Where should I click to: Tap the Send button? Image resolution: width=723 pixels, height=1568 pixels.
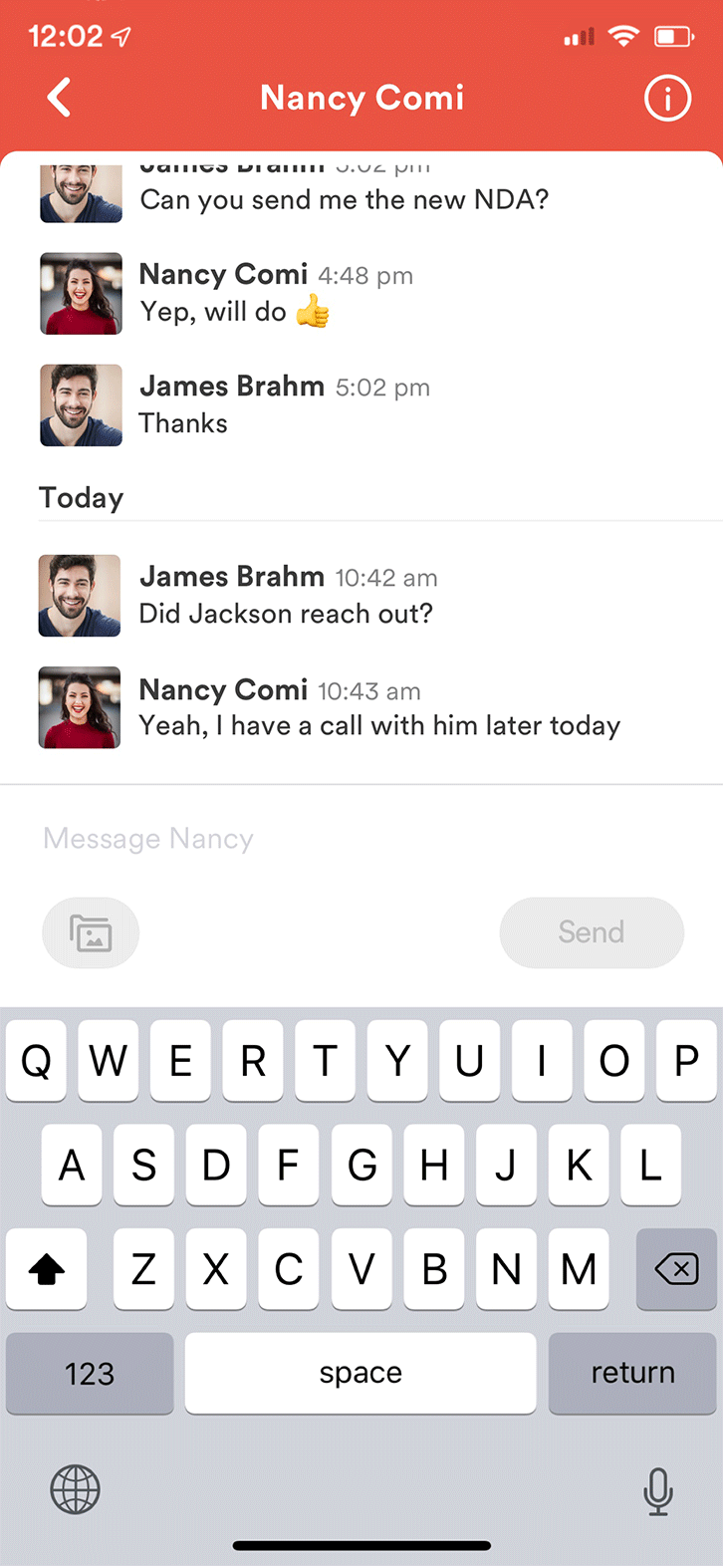[x=592, y=932]
